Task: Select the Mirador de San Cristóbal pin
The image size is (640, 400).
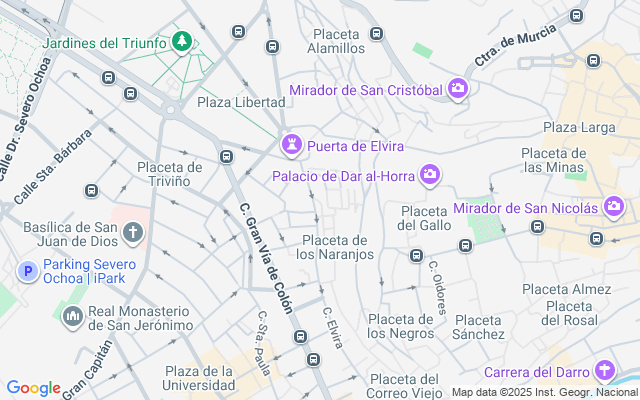Action: pos(457,89)
